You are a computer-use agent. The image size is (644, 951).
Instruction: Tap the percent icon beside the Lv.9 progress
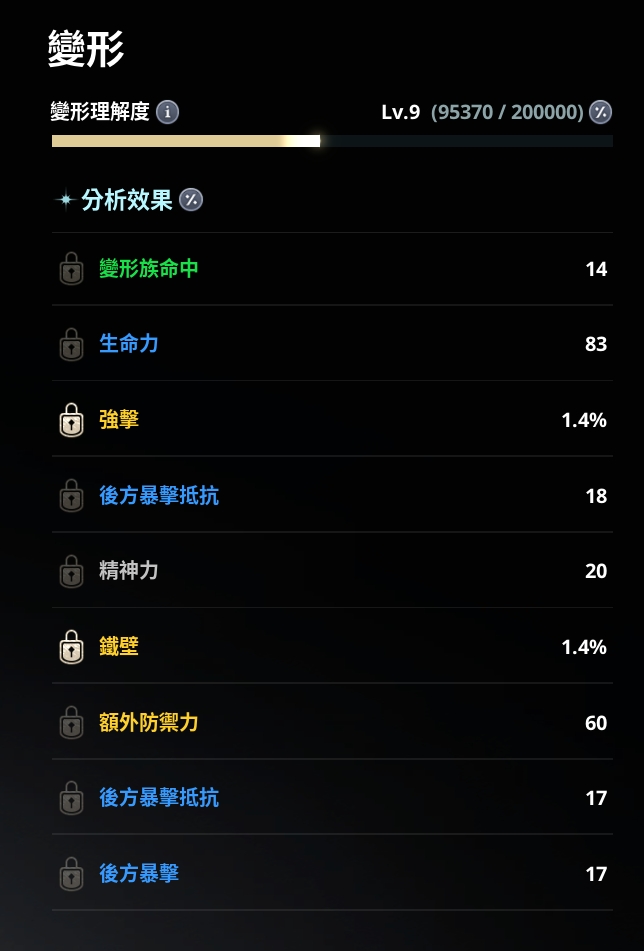[x=600, y=112]
